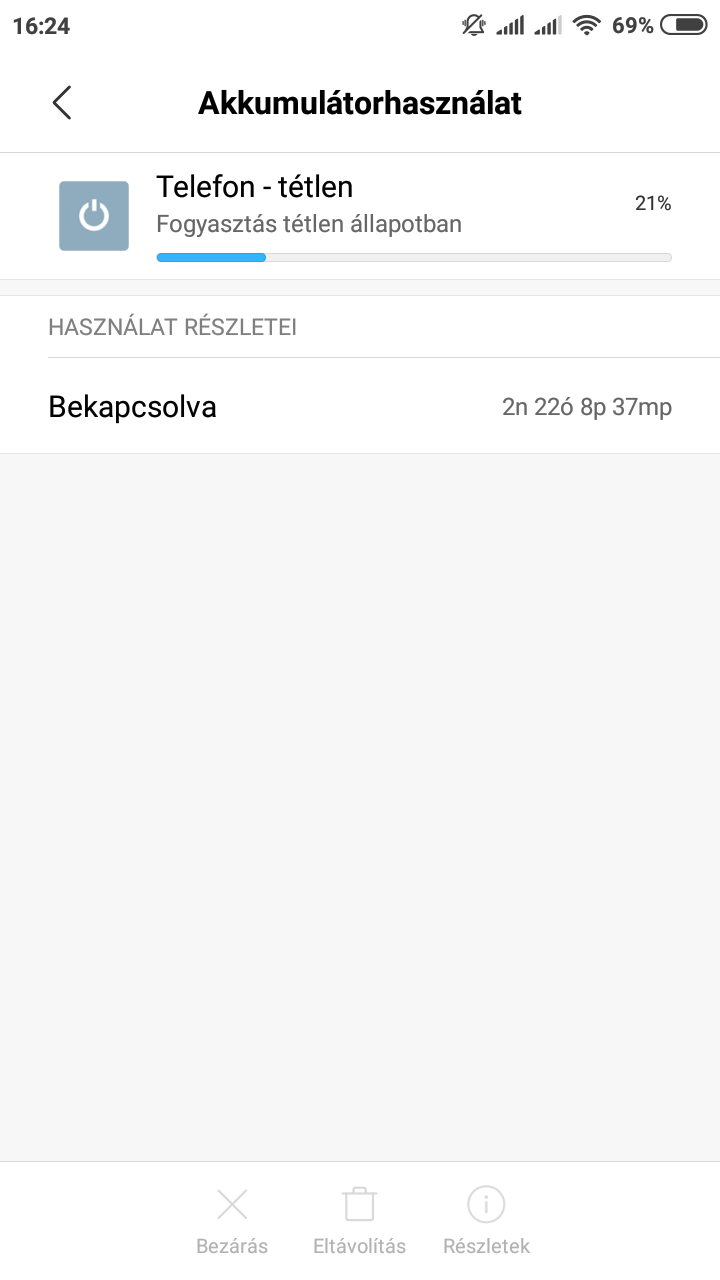Tap the Eltávolítás trash button
The height and width of the screenshot is (1280, 720).
click(x=359, y=1220)
